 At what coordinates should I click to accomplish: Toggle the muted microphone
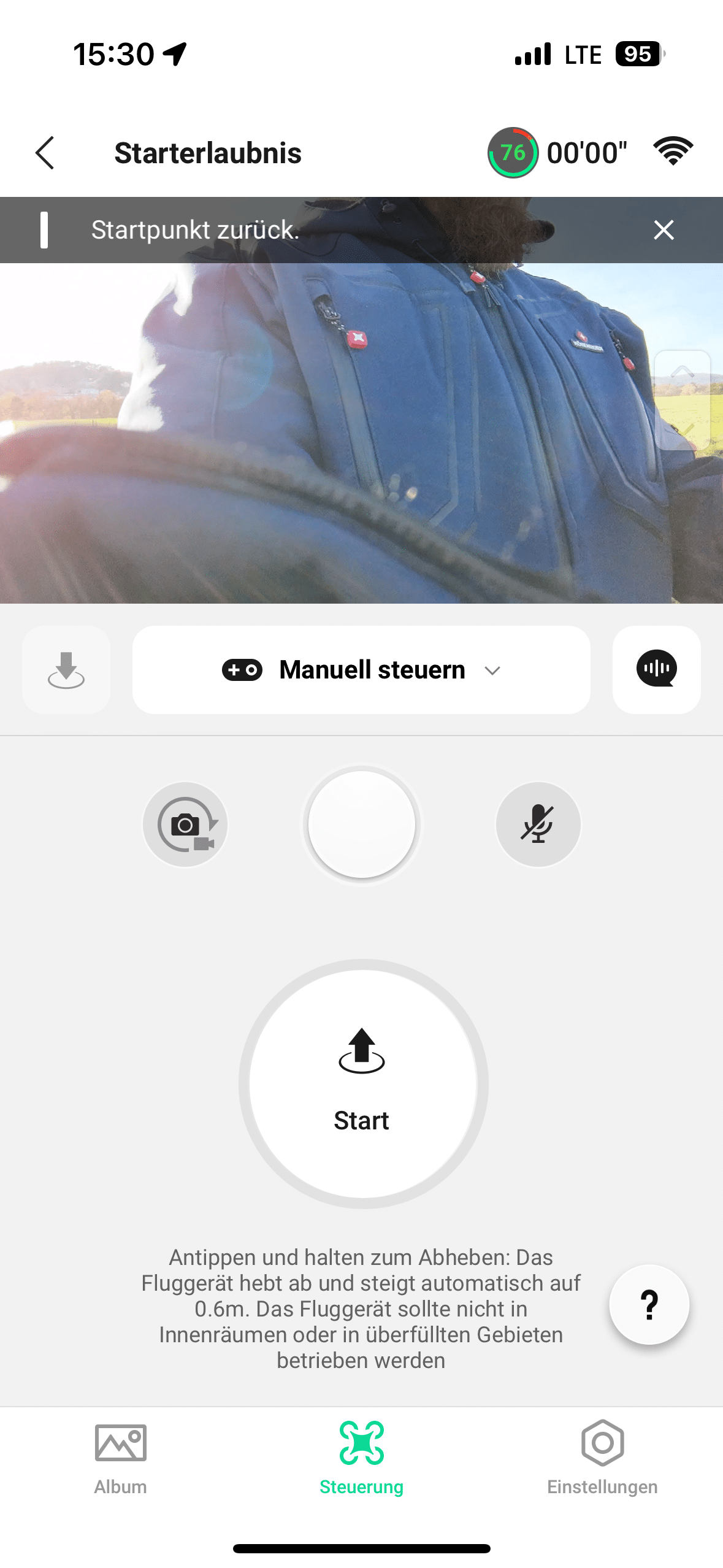click(x=538, y=824)
